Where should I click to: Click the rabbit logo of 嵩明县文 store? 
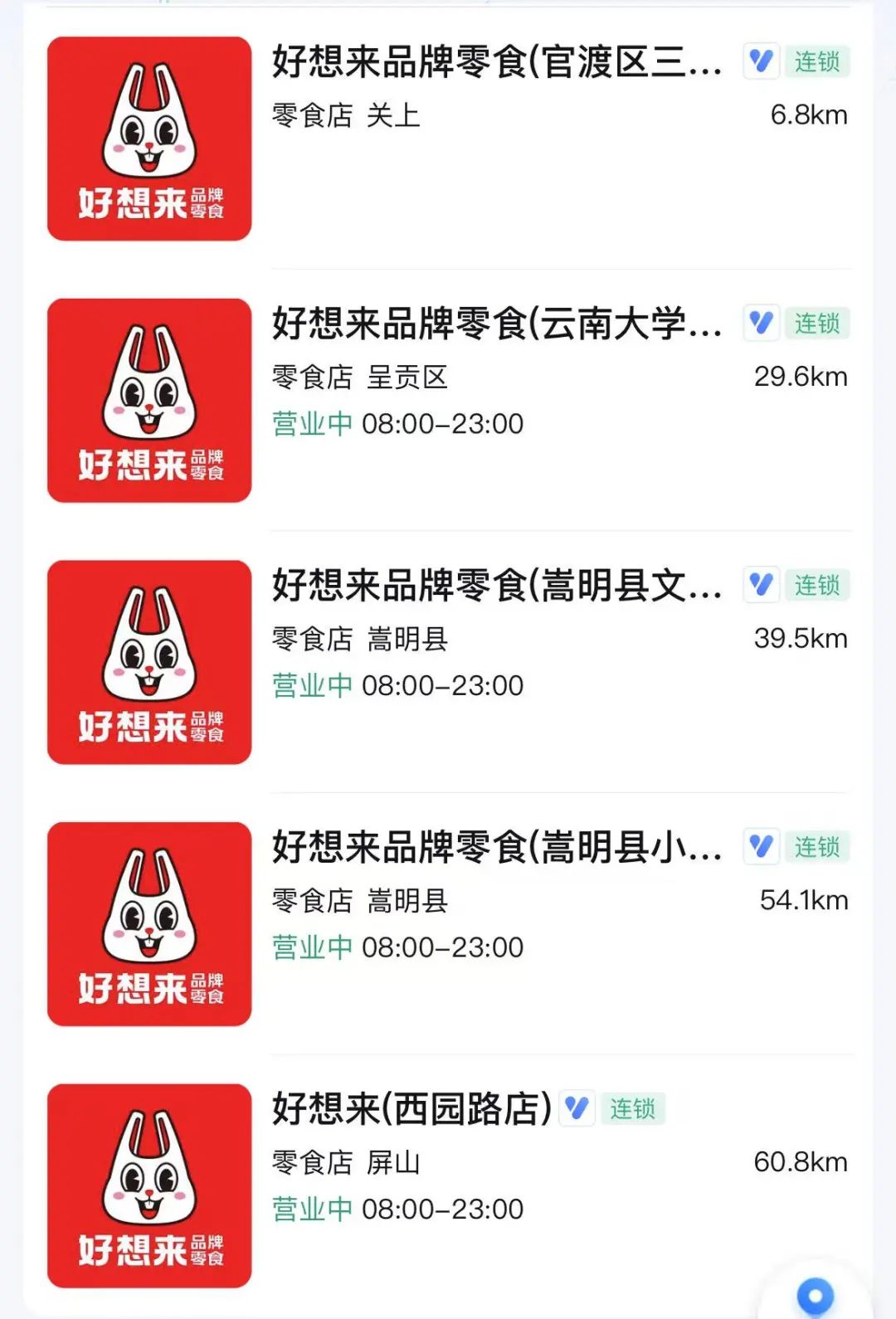coord(148,662)
